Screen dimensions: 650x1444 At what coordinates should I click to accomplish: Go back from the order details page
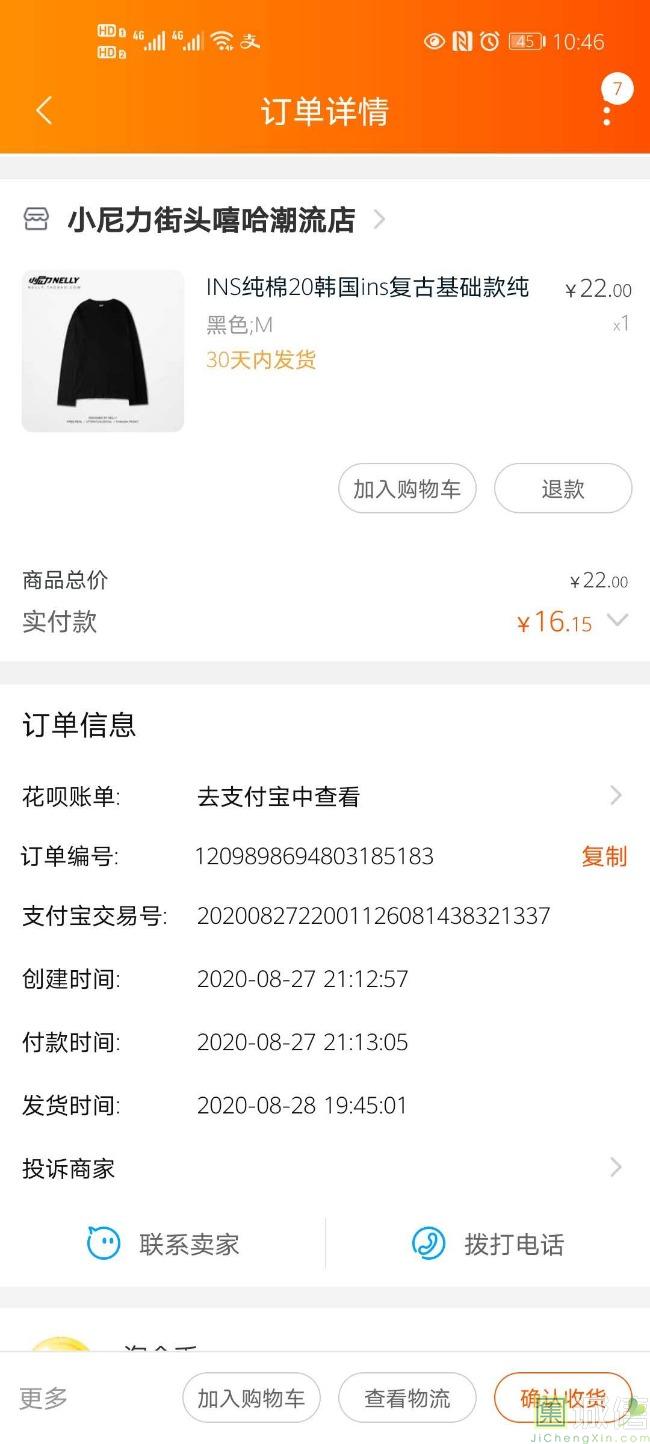pyautogui.click(x=44, y=111)
